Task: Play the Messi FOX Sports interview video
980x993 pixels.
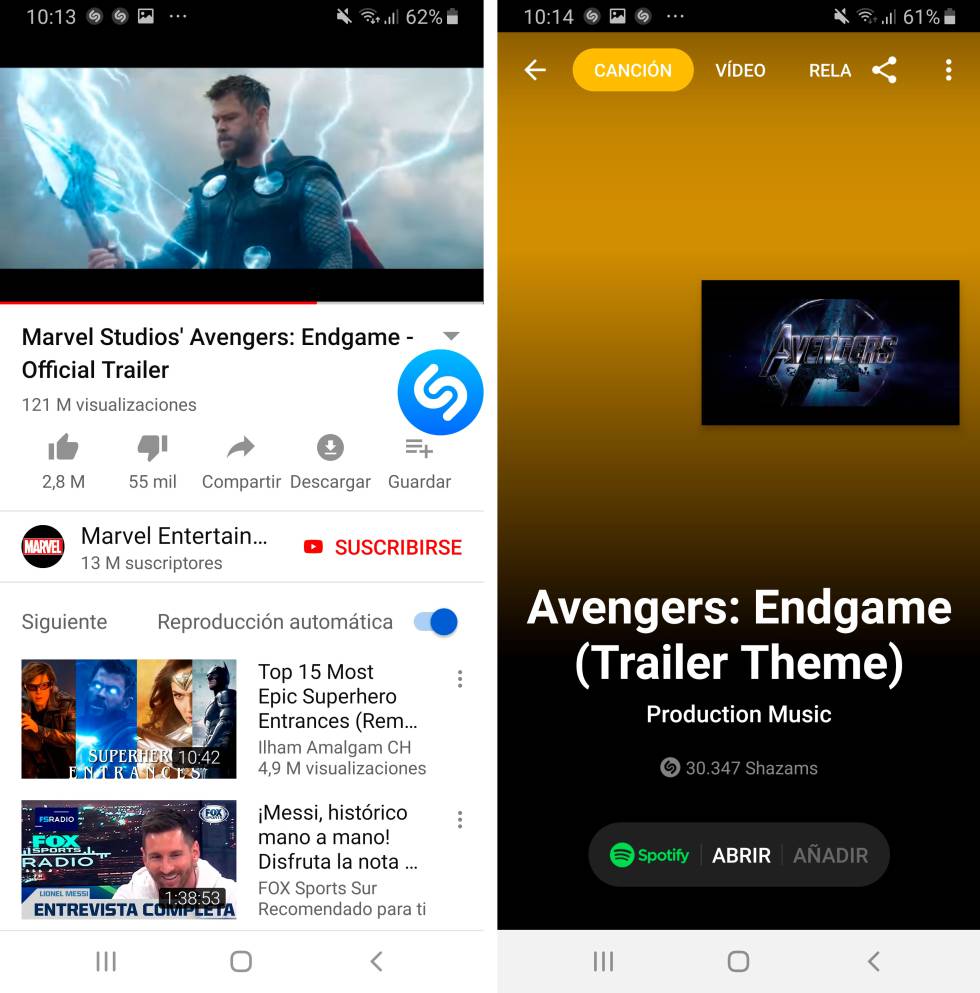Action: 129,859
